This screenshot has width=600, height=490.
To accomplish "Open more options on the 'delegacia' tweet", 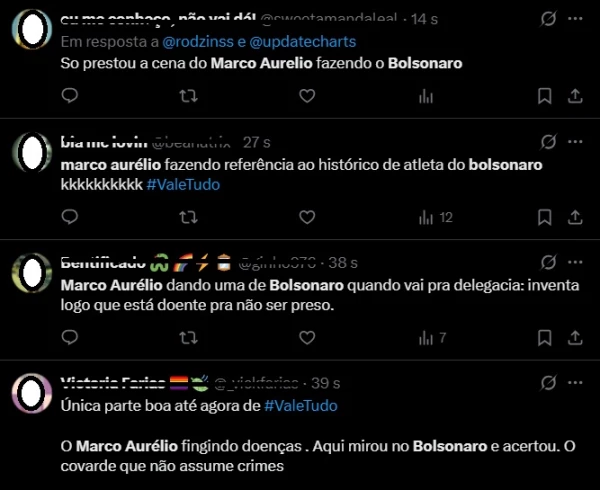I will pos(575,262).
